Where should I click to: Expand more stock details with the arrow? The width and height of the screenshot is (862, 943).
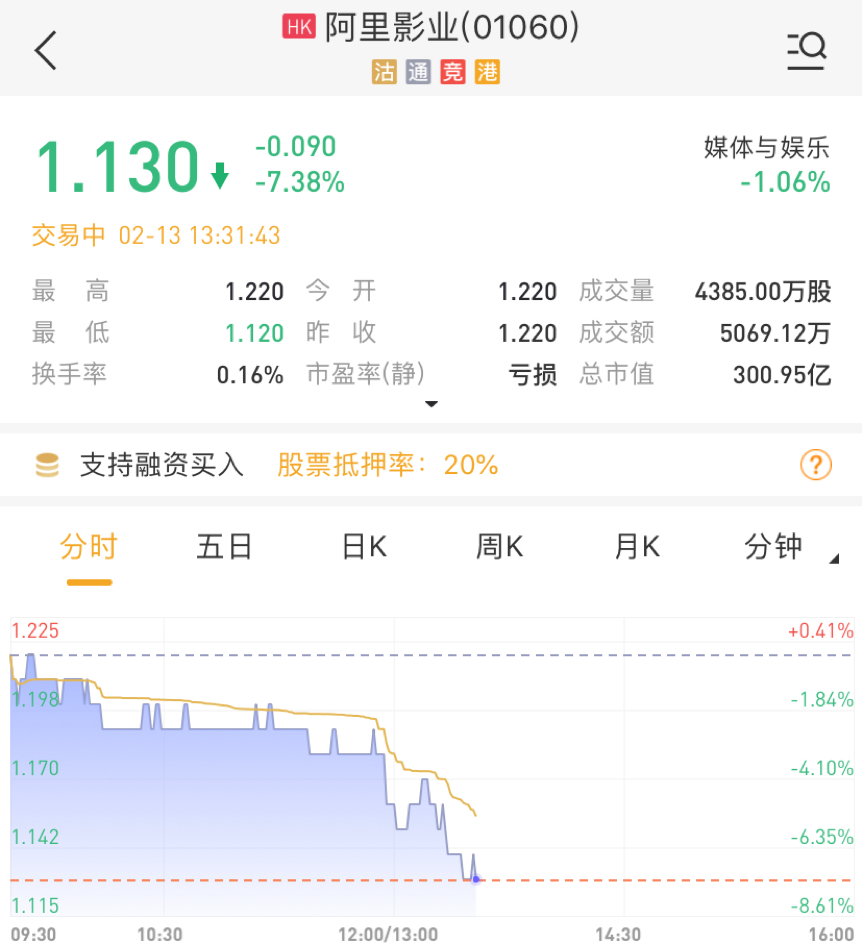pyautogui.click(x=431, y=404)
